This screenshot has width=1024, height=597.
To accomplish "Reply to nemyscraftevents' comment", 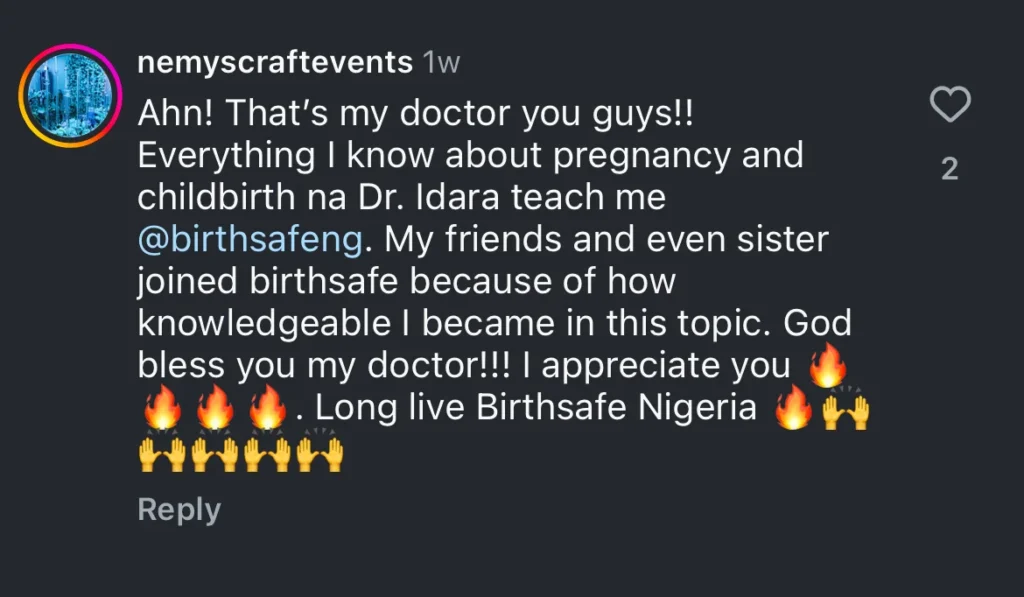I will [178, 510].
